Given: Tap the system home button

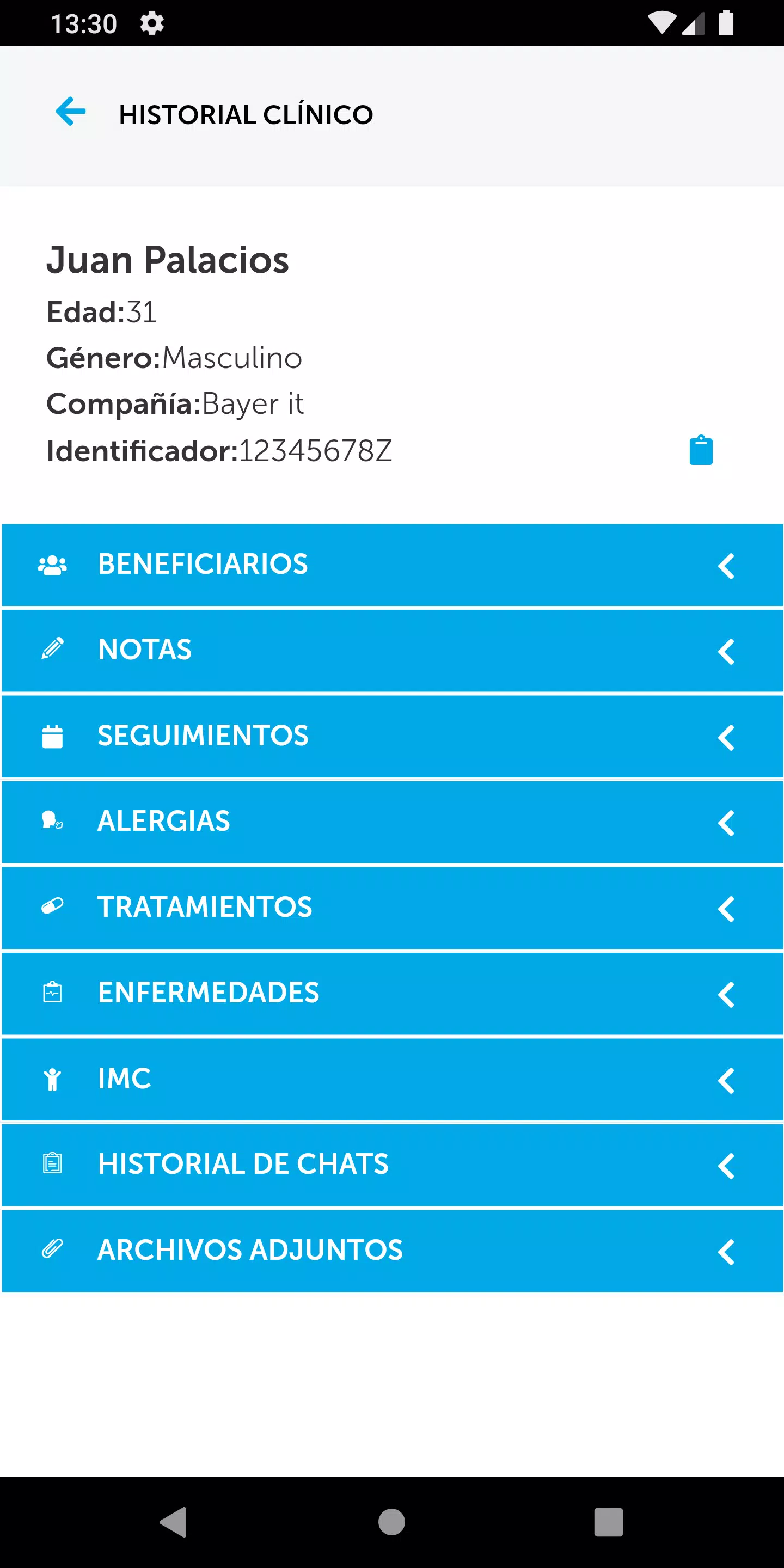Looking at the screenshot, I should tap(391, 1522).
